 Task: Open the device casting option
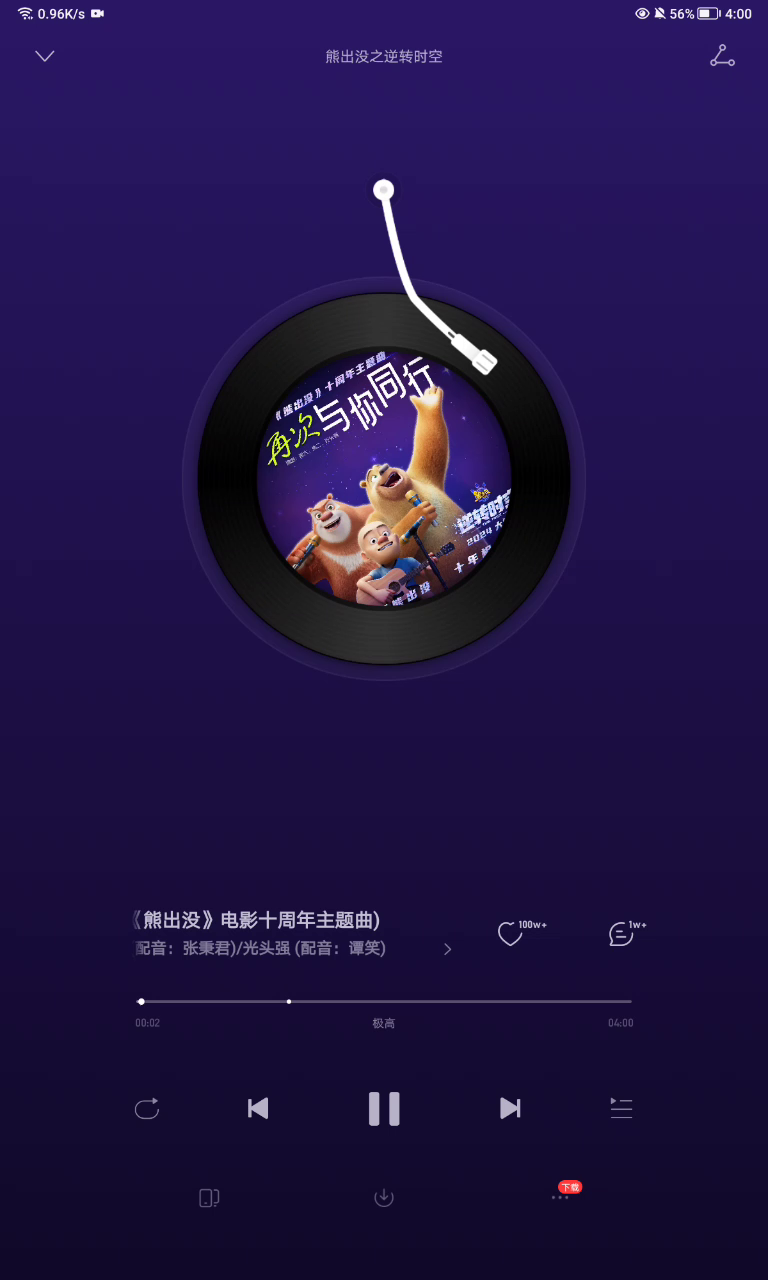209,1197
